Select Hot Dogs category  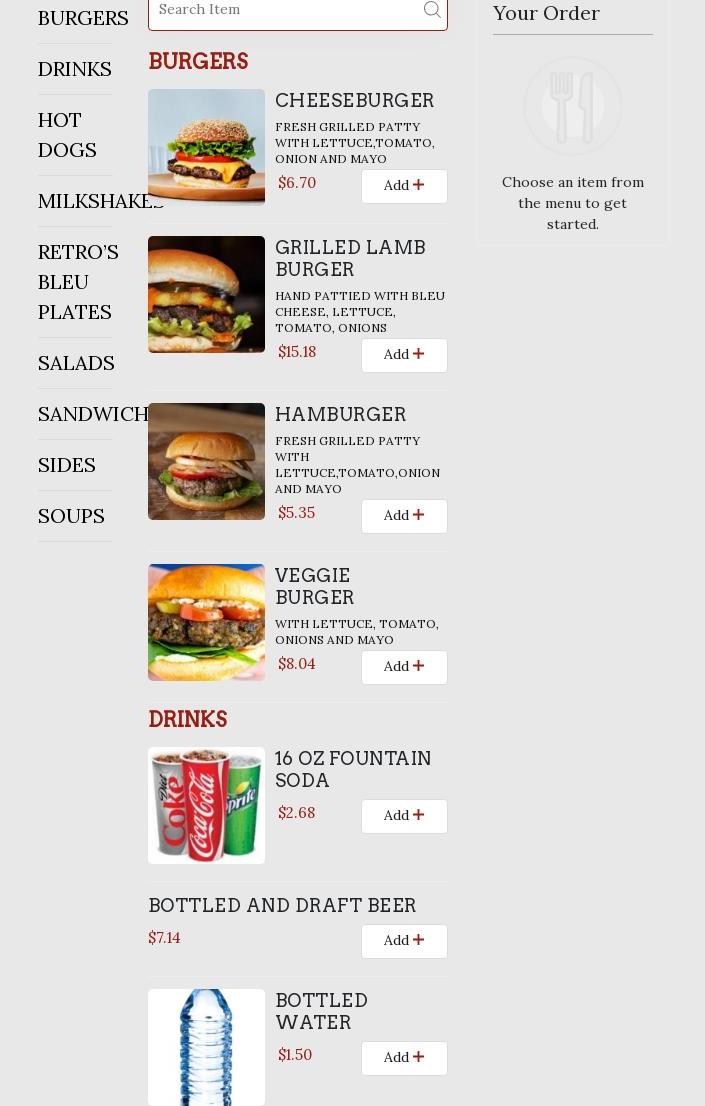(67, 135)
